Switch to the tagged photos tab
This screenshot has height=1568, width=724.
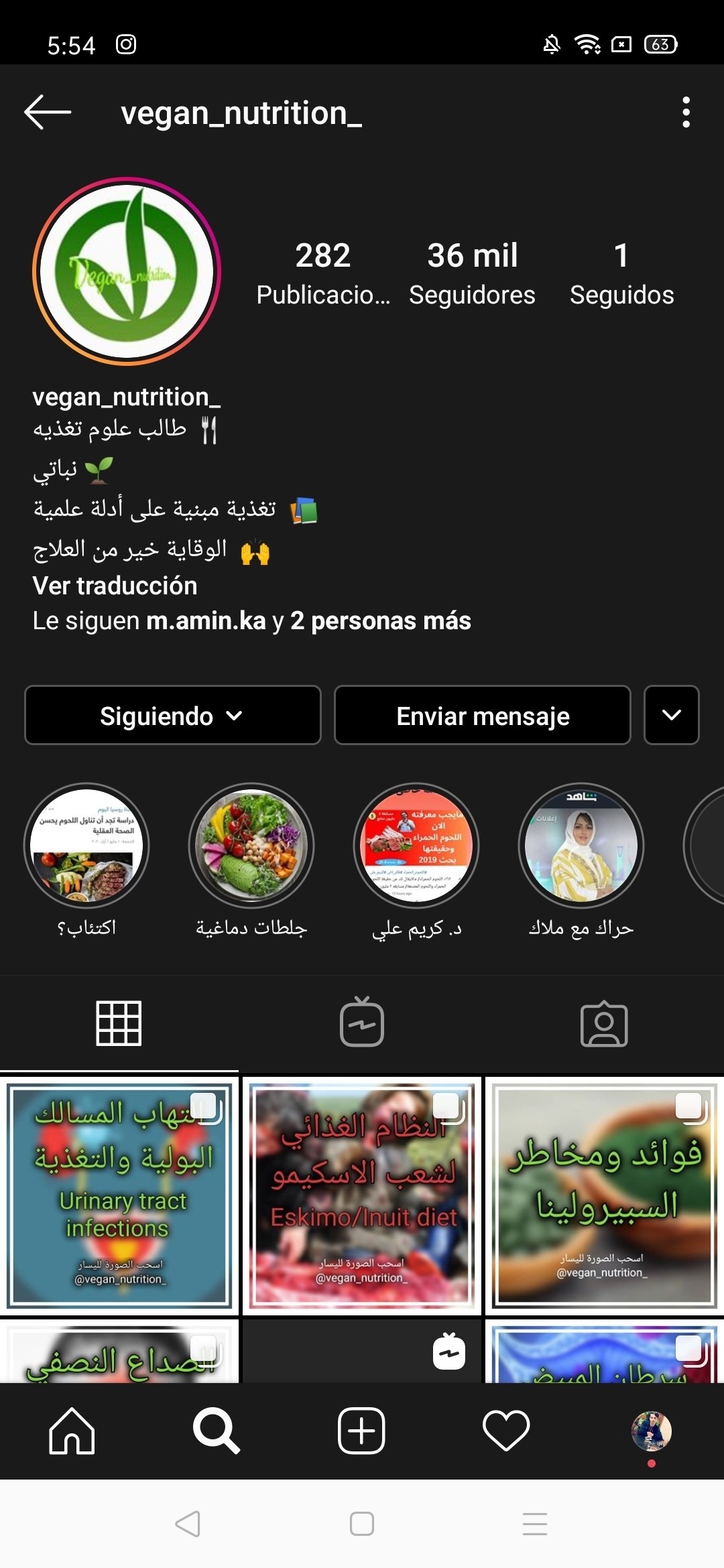pyautogui.click(x=603, y=1023)
